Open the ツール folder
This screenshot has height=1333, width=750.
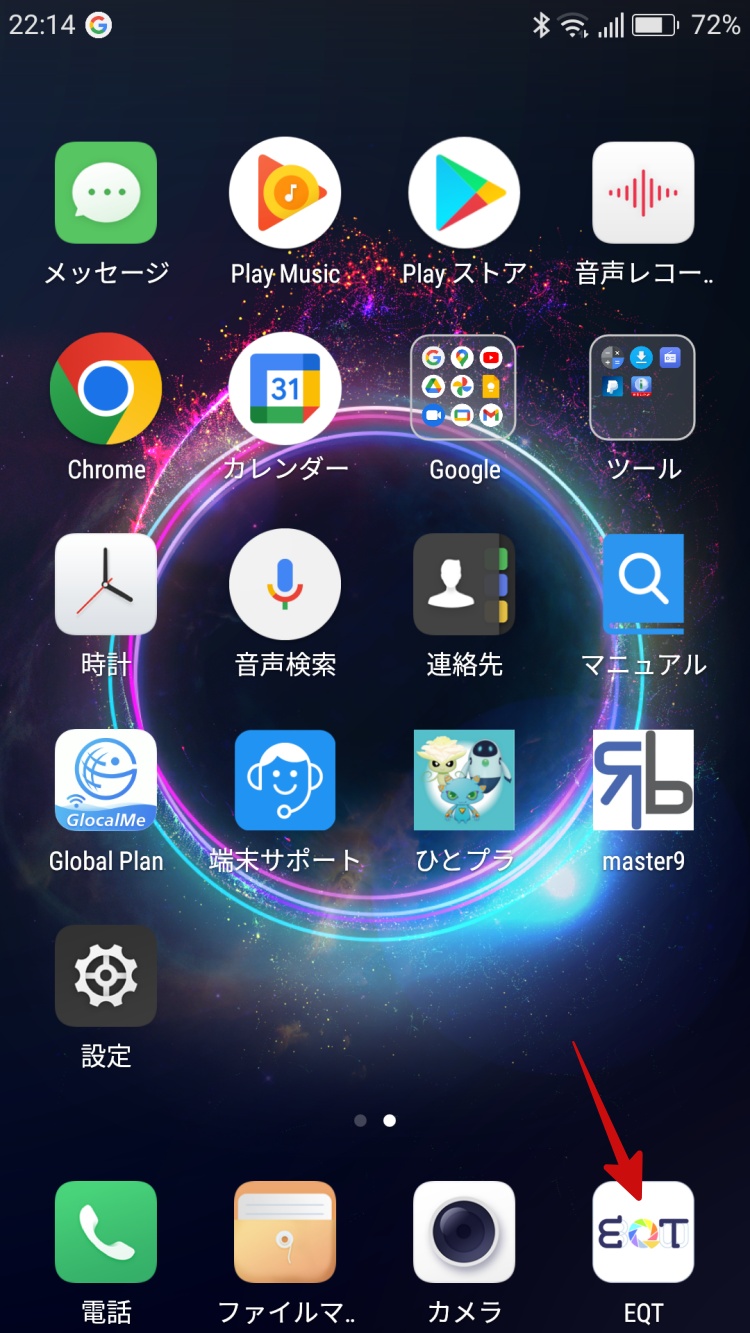tap(643, 389)
